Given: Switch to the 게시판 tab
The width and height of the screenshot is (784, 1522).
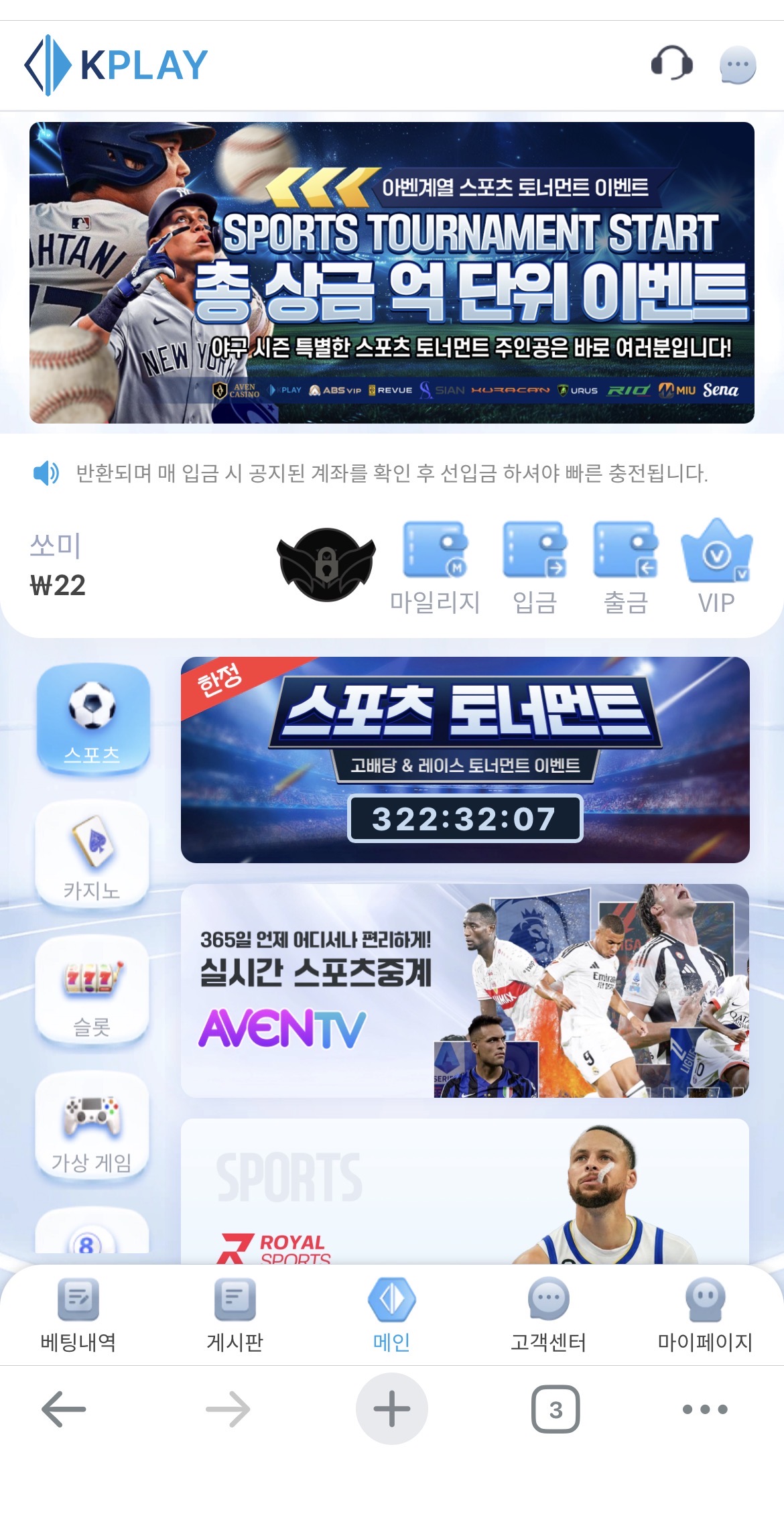Looking at the screenshot, I should pos(235,1315).
